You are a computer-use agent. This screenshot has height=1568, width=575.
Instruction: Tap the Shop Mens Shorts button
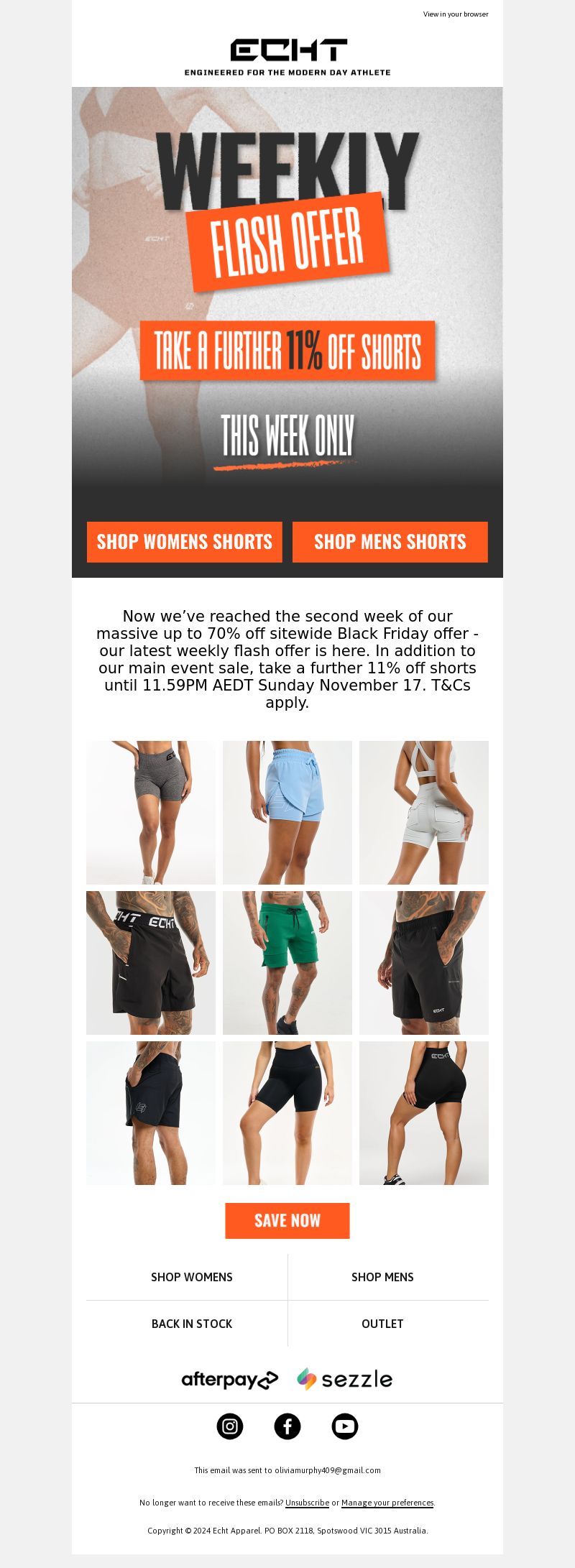coord(390,542)
